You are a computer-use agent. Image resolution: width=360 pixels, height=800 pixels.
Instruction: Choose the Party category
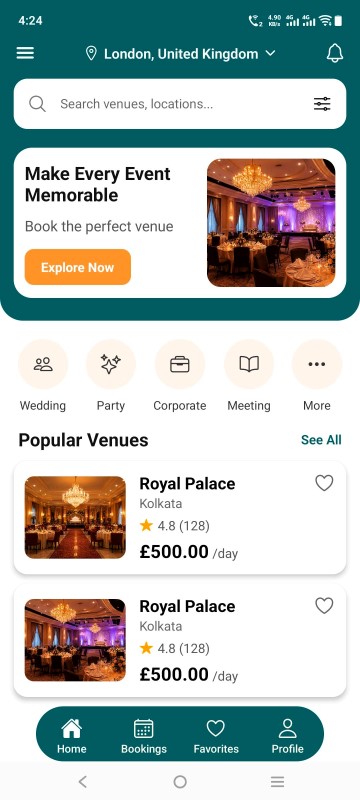[x=111, y=376]
